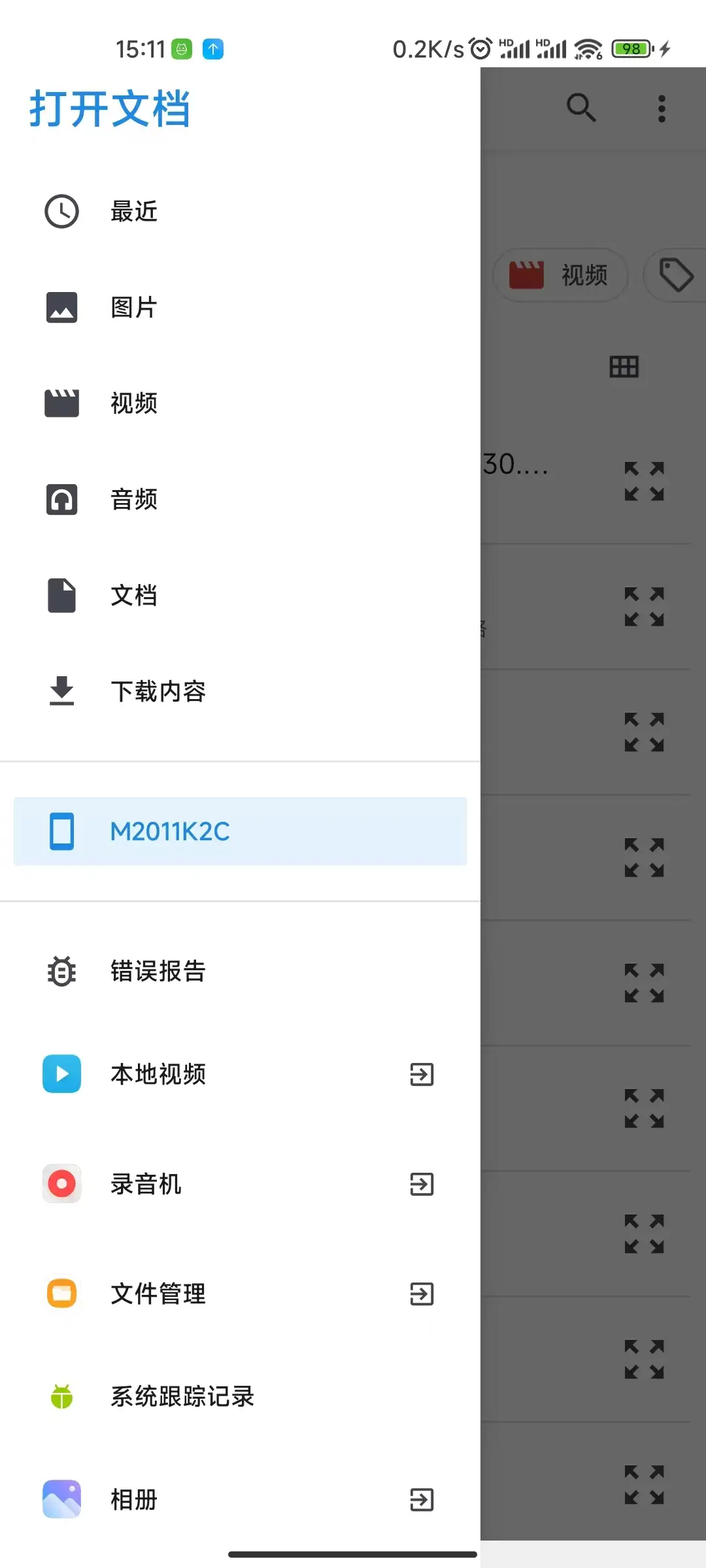Open search in the dimmed app bar
This screenshot has width=706, height=1568.
click(x=580, y=108)
